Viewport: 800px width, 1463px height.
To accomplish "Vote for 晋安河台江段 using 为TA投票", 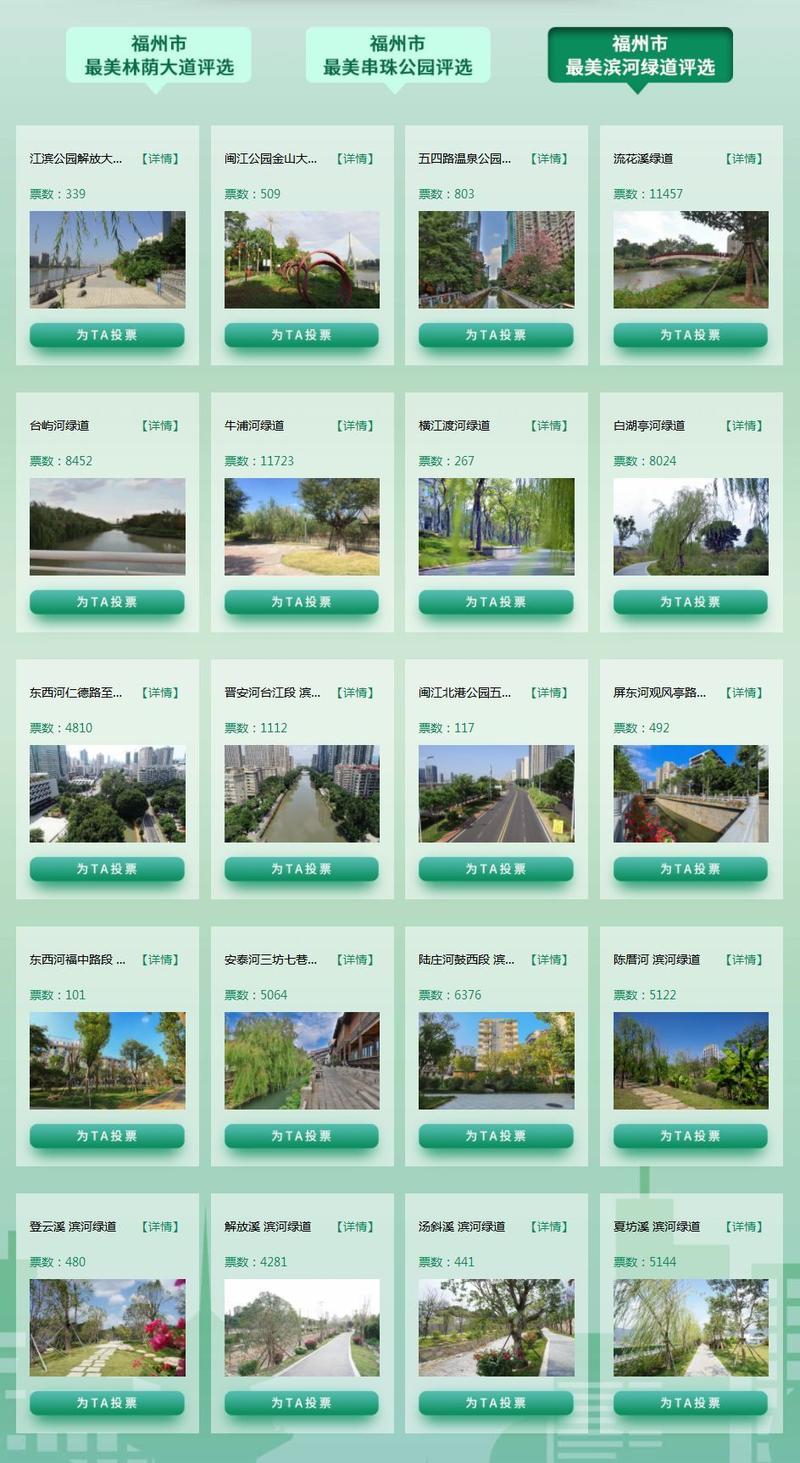I will pos(302,869).
